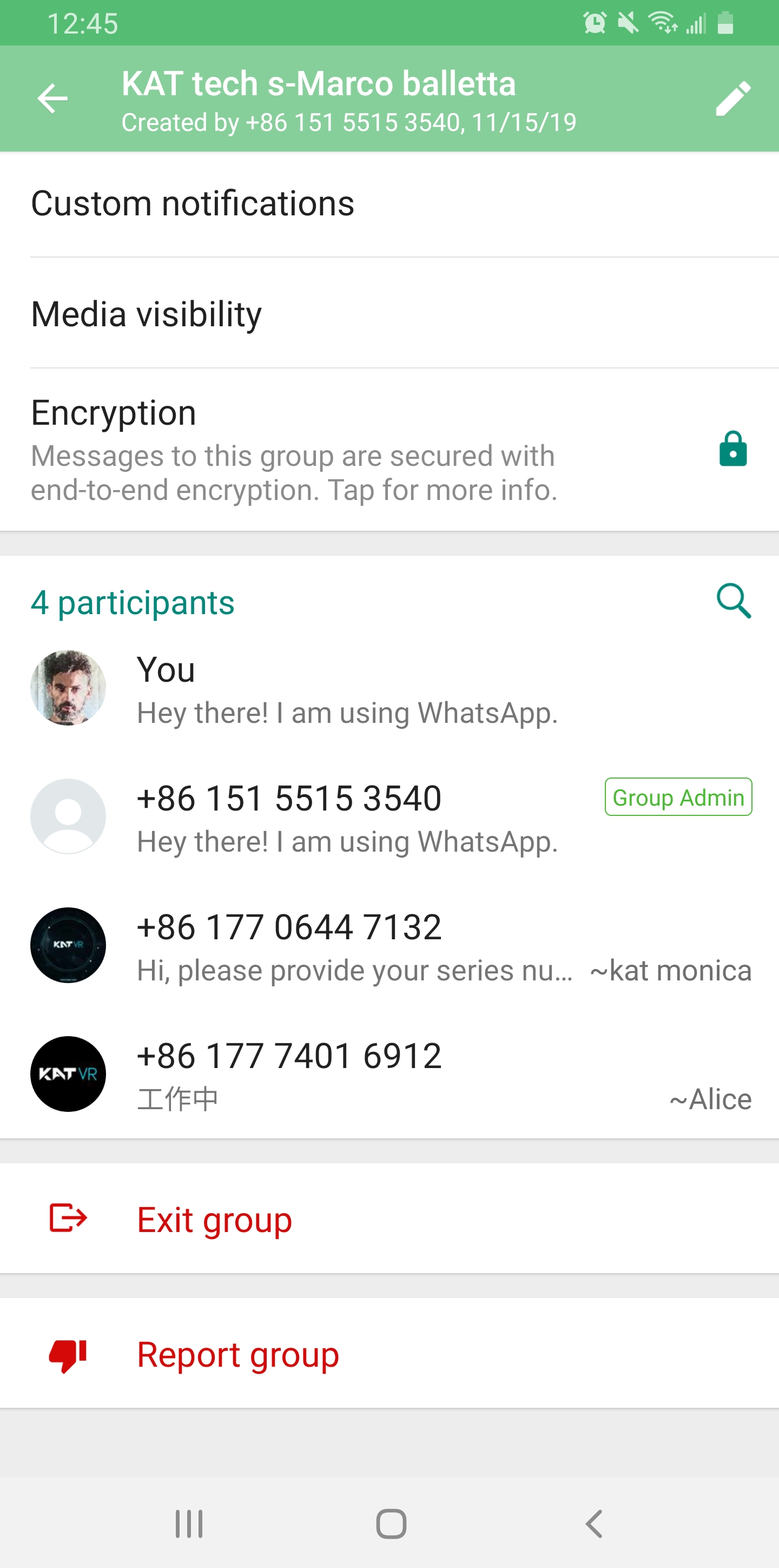The width and height of the screenshot is (779, 1568).
Task: Edit the group name with pencil icon
Action: (732, 98)
